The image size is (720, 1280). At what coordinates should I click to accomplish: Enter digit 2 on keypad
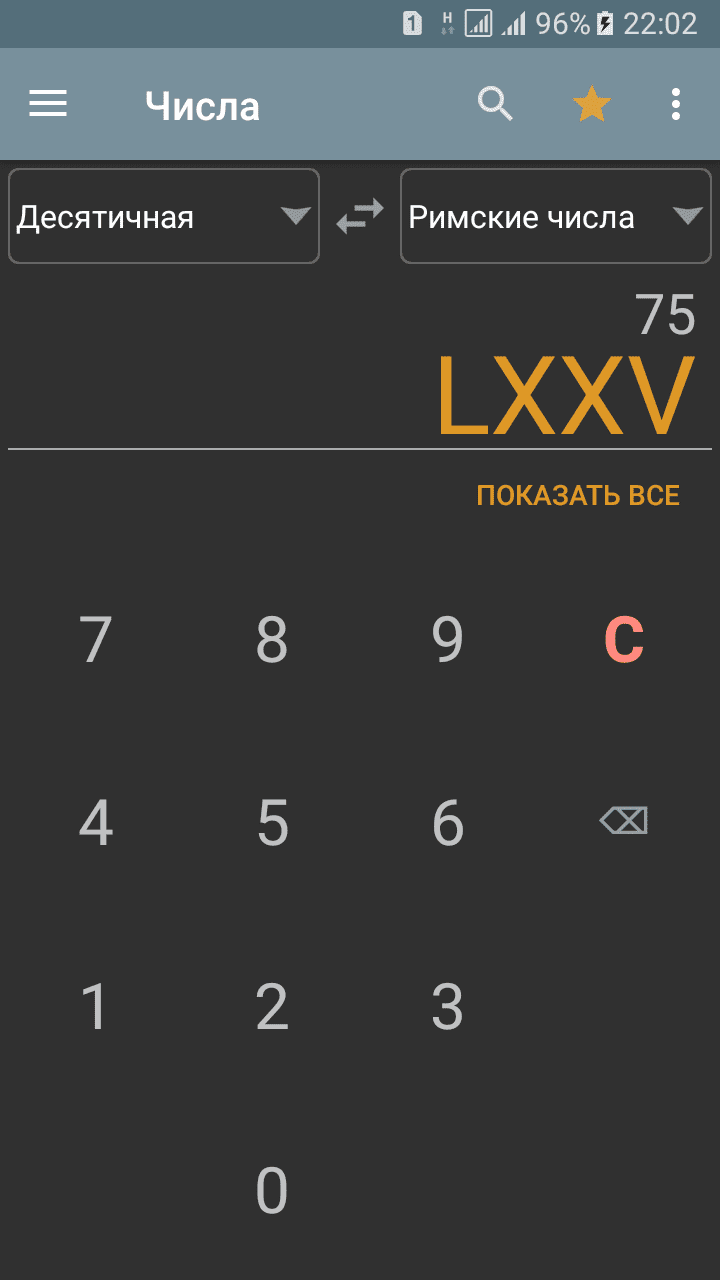[x=272, y=1006]
